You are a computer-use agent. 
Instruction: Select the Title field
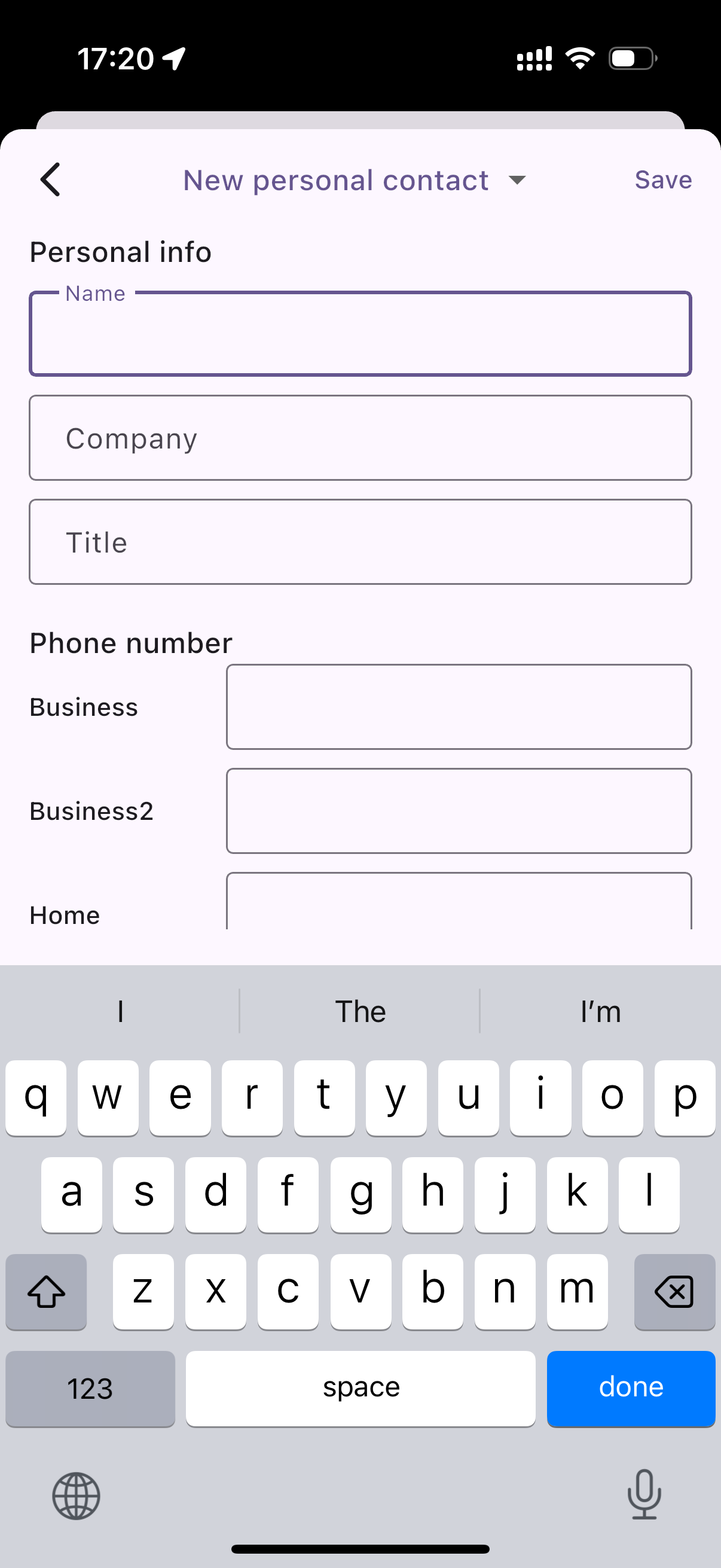360,542
